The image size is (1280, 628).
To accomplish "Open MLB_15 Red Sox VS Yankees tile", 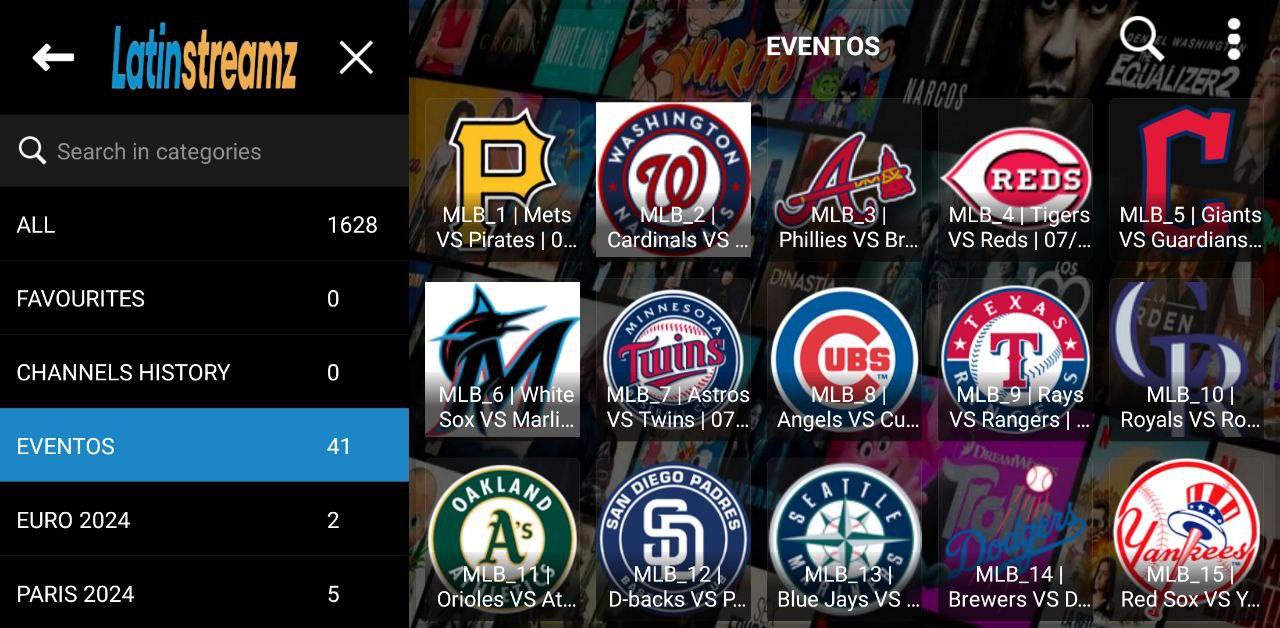I will [x=1187, y=539].
